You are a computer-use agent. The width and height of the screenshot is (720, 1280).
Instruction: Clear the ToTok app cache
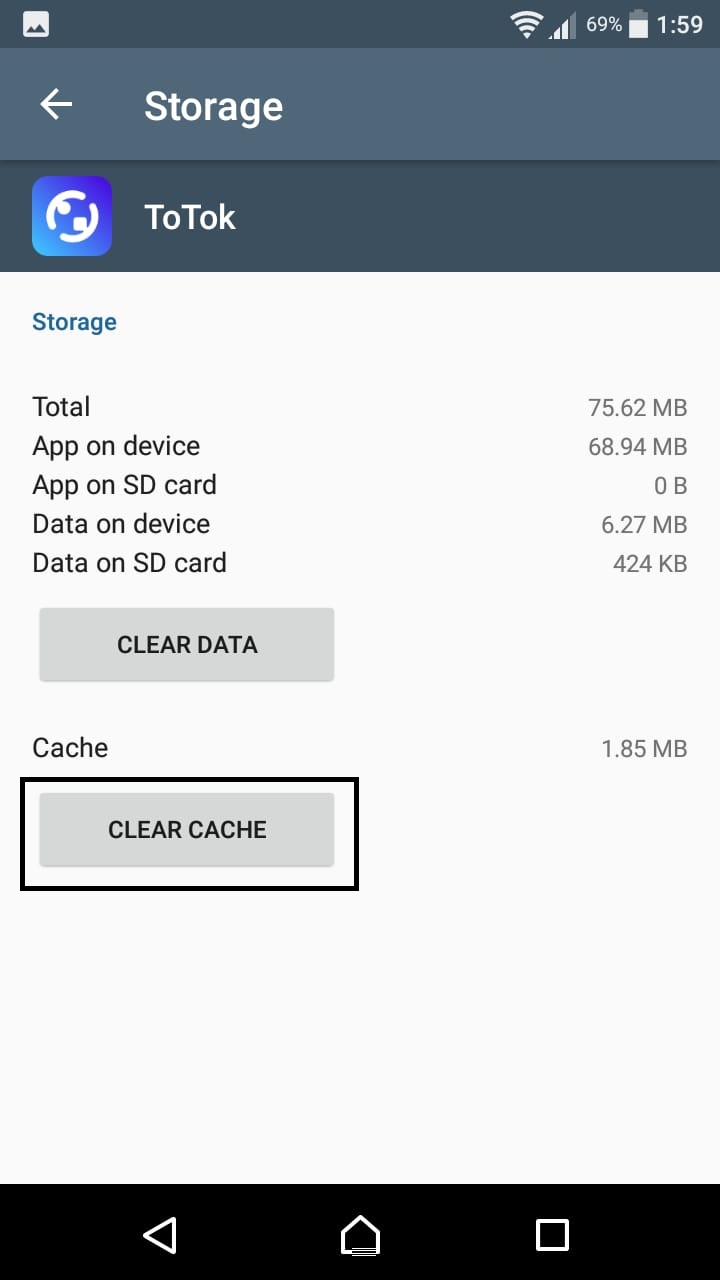pos(187,830)
